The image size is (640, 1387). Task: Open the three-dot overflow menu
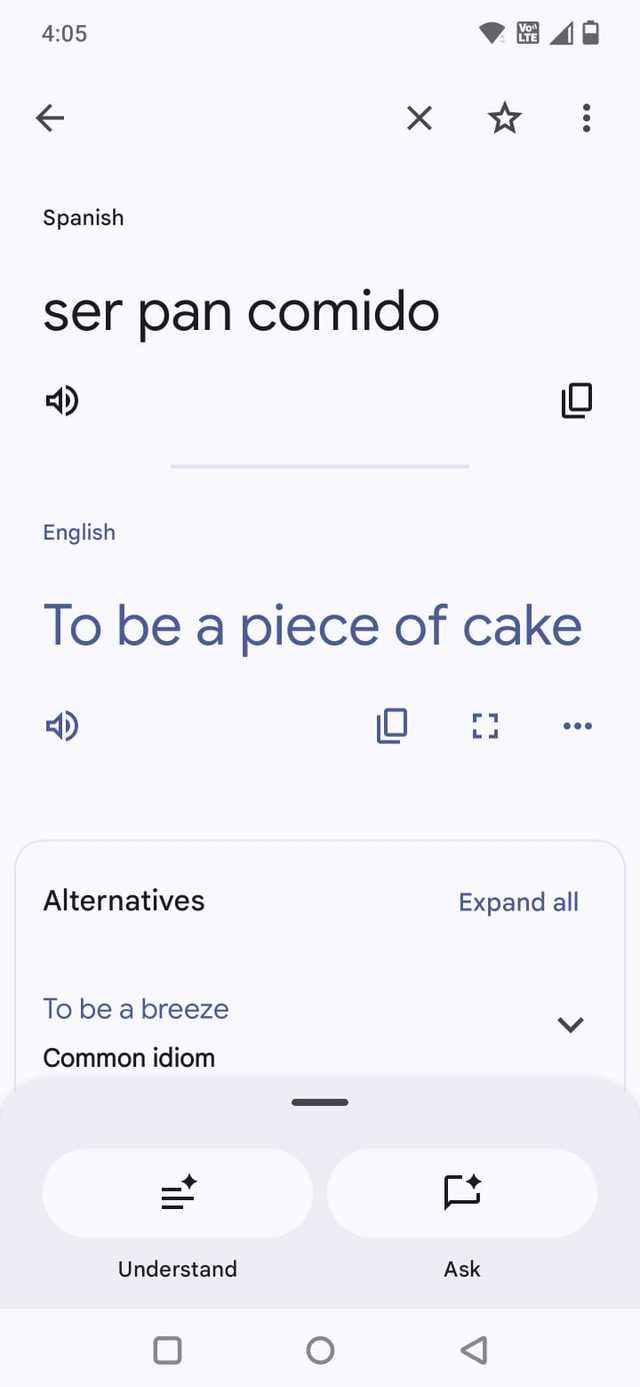coord(586,119)
